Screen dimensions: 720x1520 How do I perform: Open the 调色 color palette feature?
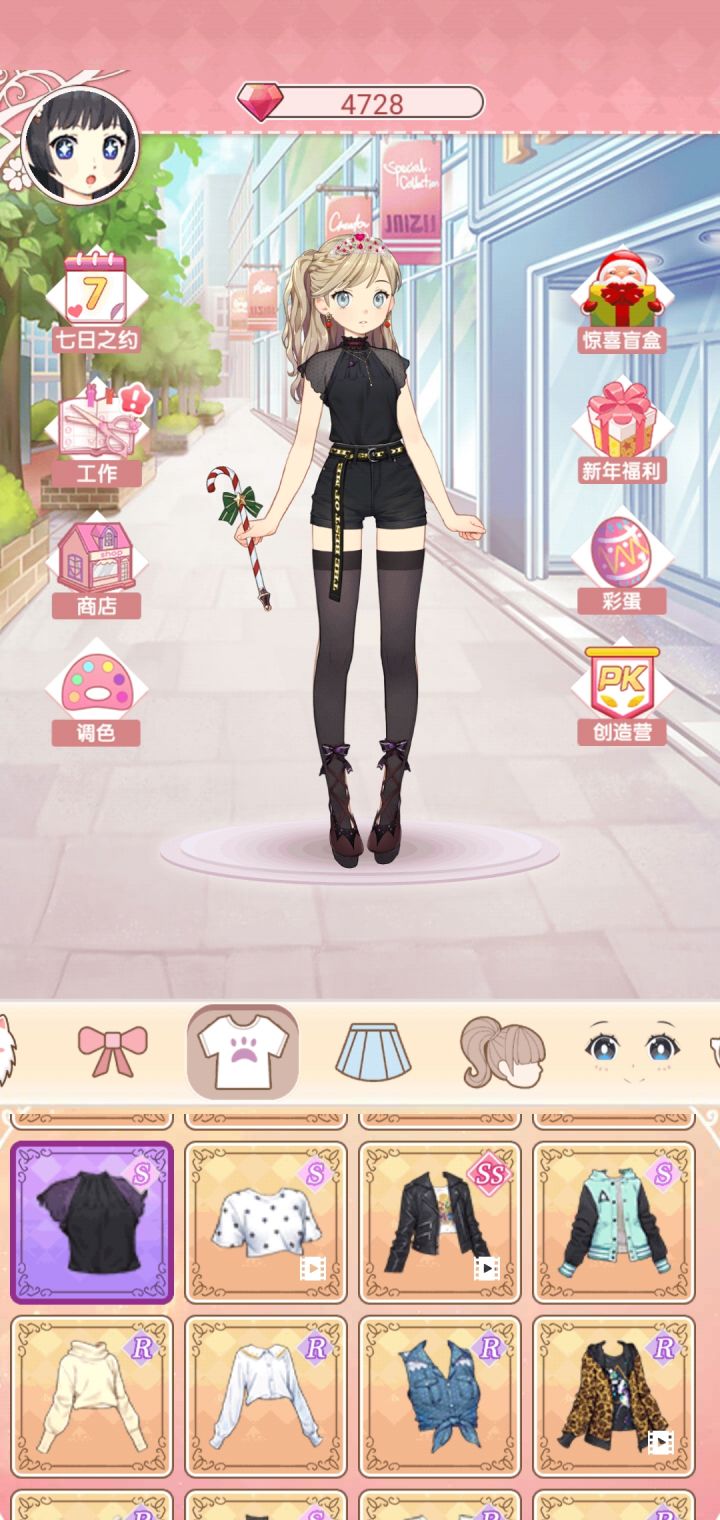click(95, 690)
